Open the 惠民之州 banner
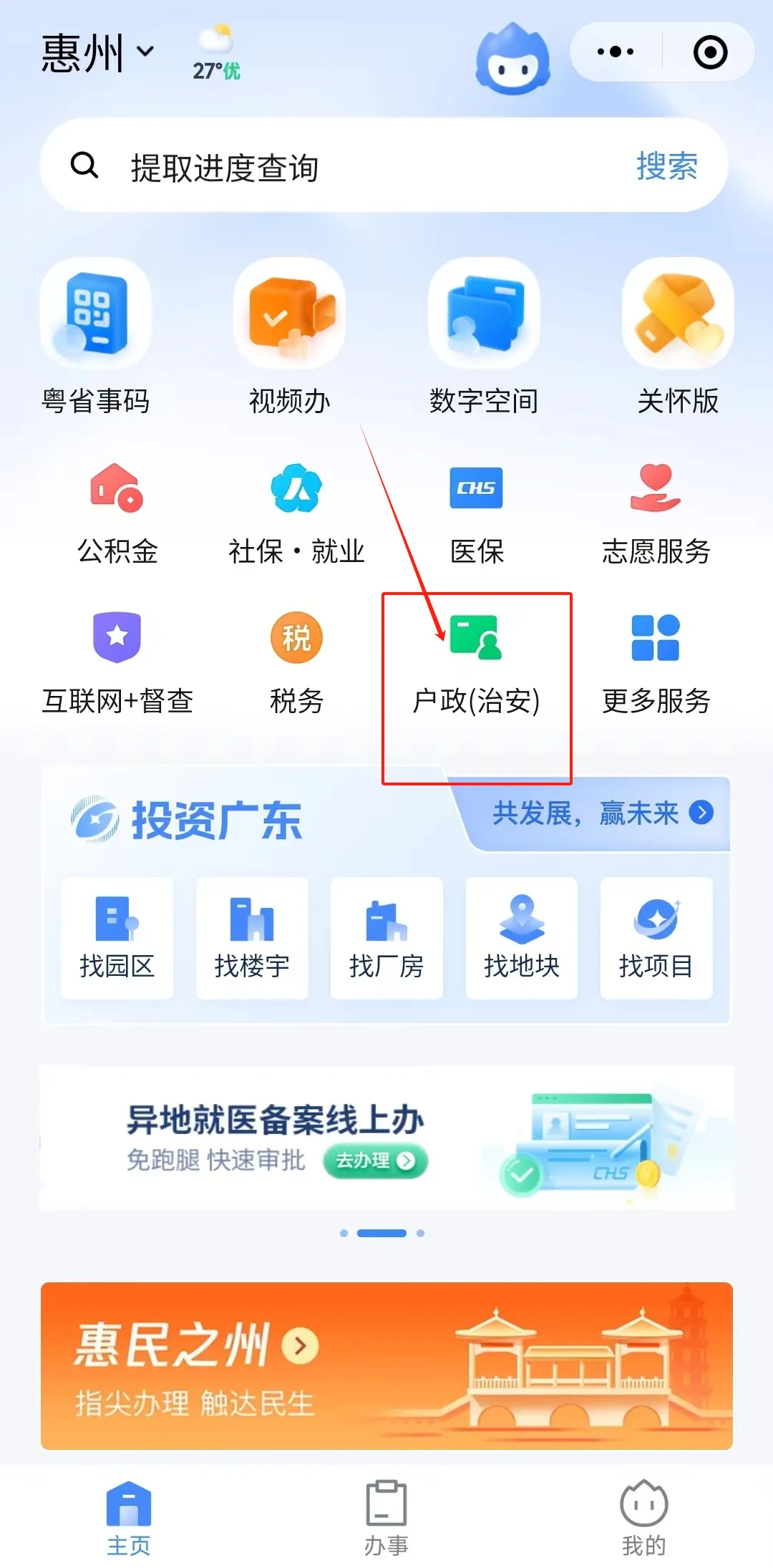 coord(386,1365)
